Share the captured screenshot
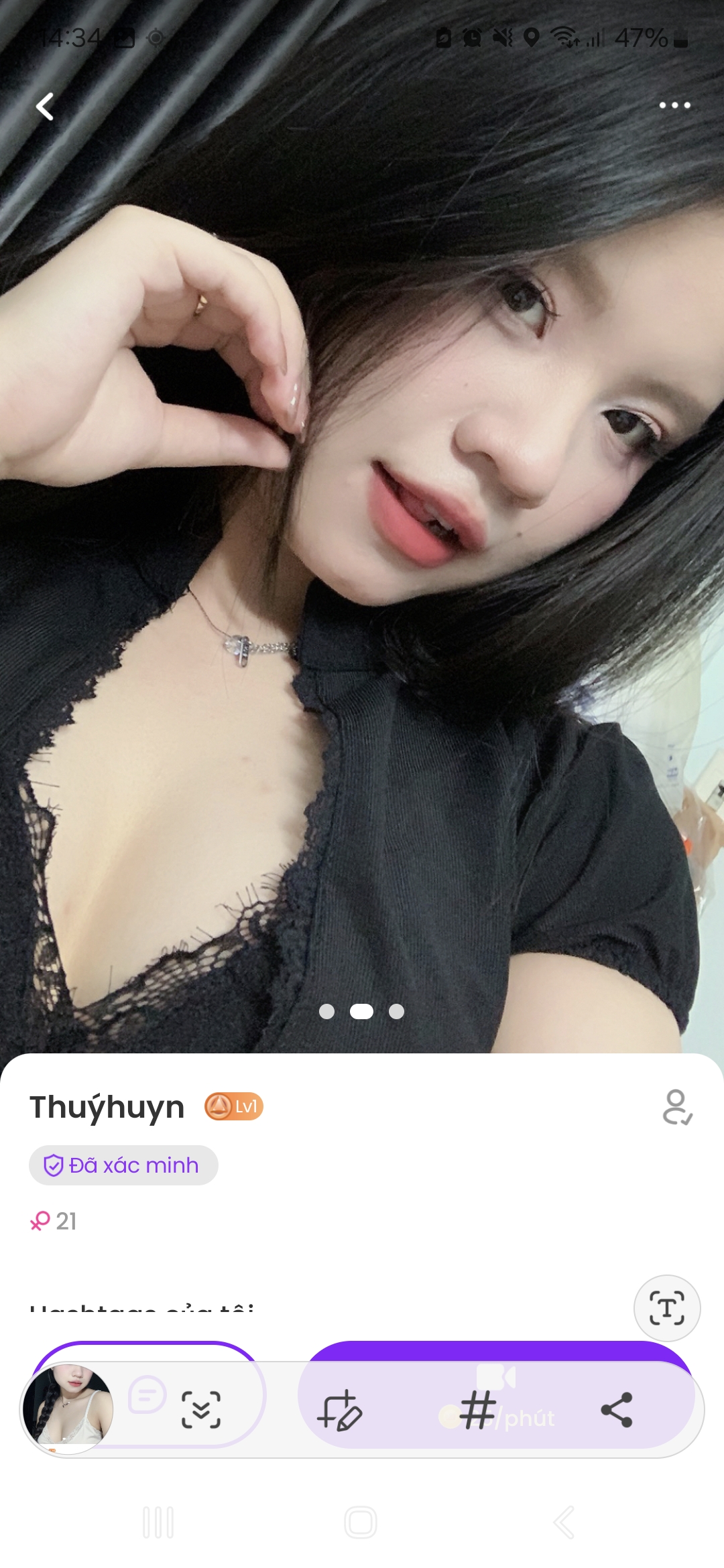The width and height of the screenshot is (724, 1568). (x=617, y=1410)
